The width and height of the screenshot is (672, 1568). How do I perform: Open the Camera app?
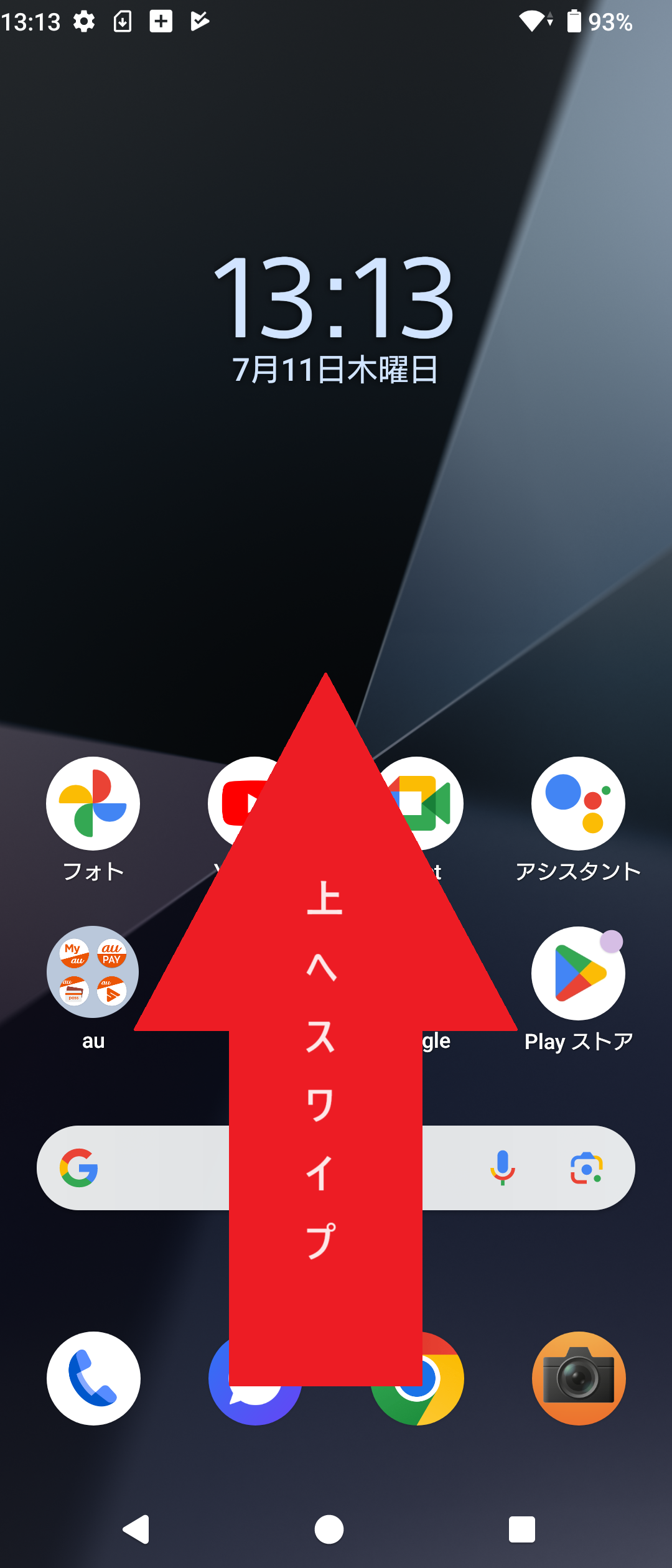[578, 1379]
